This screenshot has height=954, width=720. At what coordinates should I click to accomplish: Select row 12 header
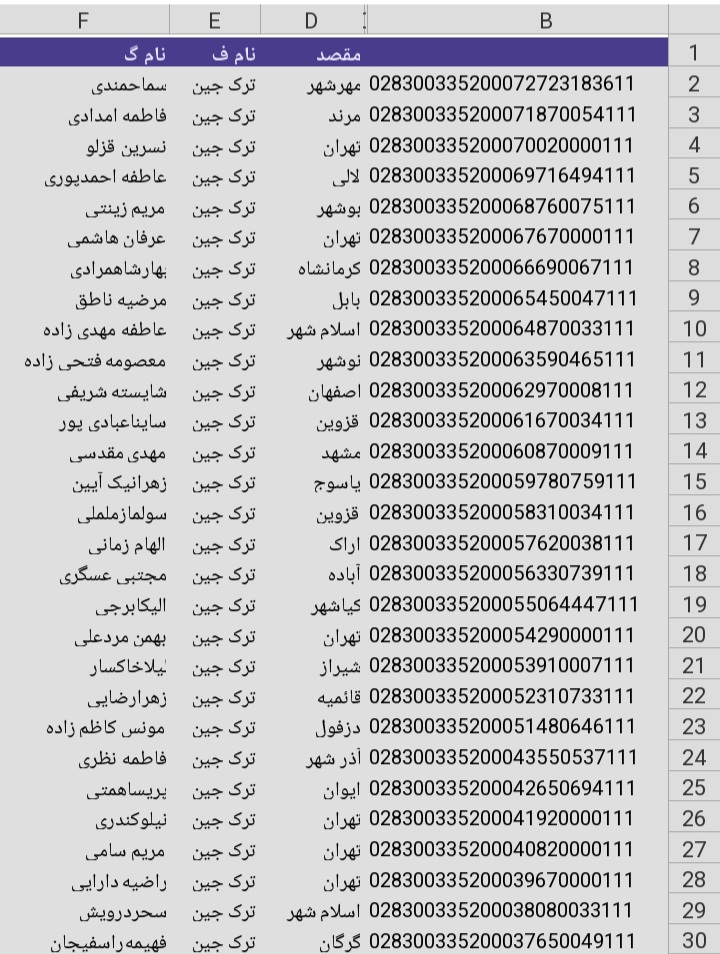tap(694, 393)
